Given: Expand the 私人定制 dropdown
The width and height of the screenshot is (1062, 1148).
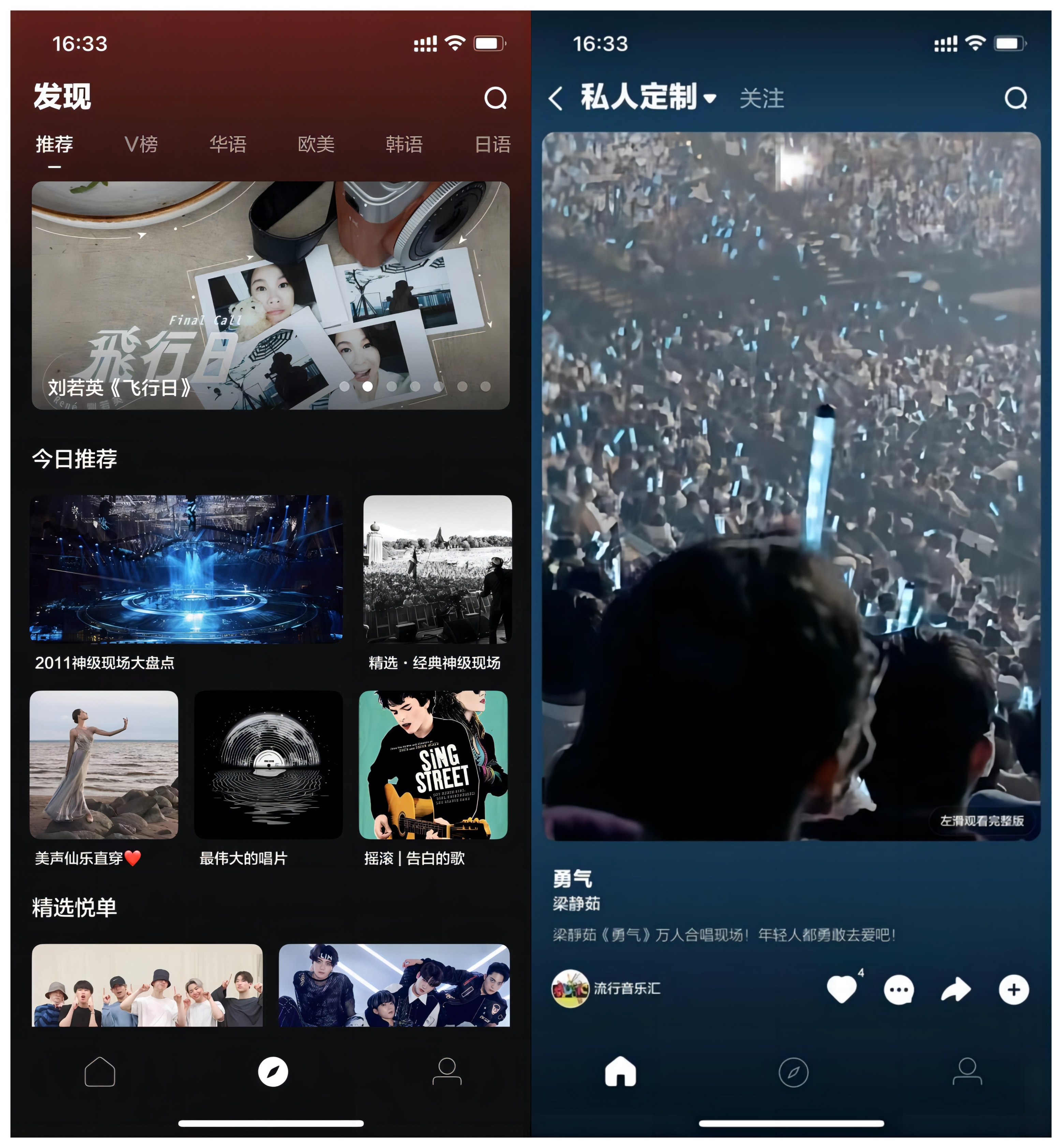Looking at the screenshot, I should coord(710,98).
